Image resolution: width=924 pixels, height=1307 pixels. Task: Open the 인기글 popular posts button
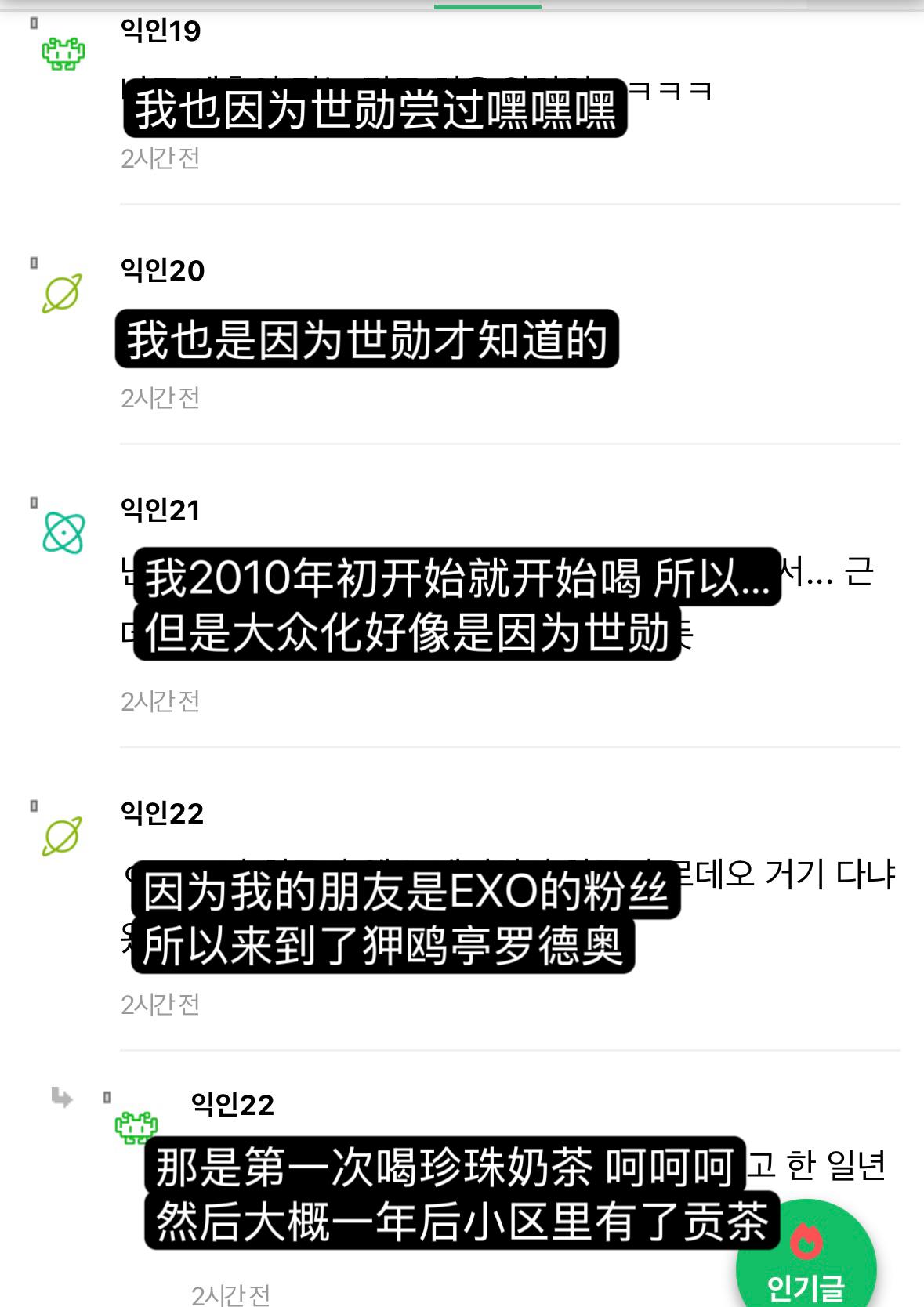click(806, 1263)
